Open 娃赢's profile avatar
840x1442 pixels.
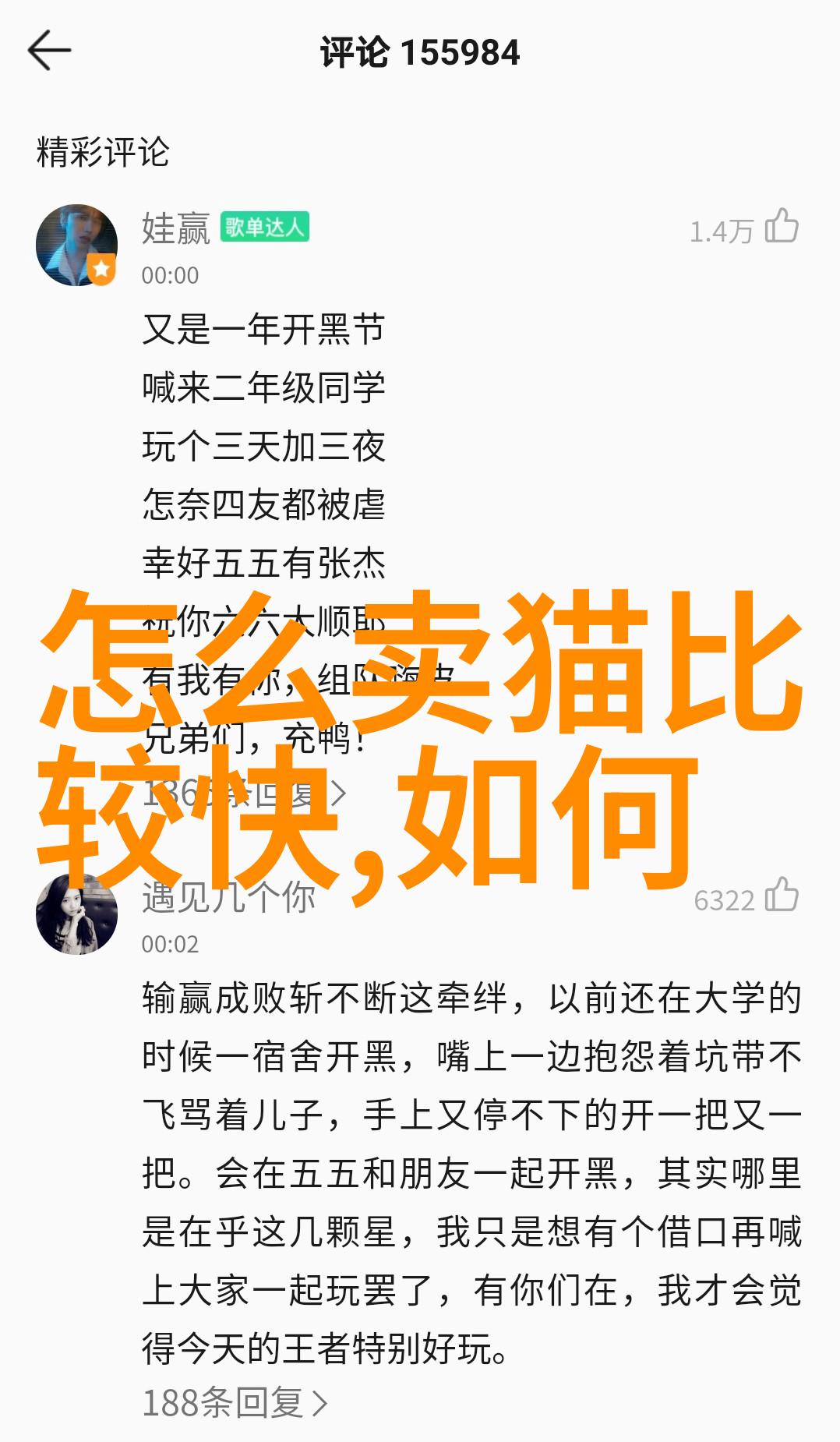(76, 245)
